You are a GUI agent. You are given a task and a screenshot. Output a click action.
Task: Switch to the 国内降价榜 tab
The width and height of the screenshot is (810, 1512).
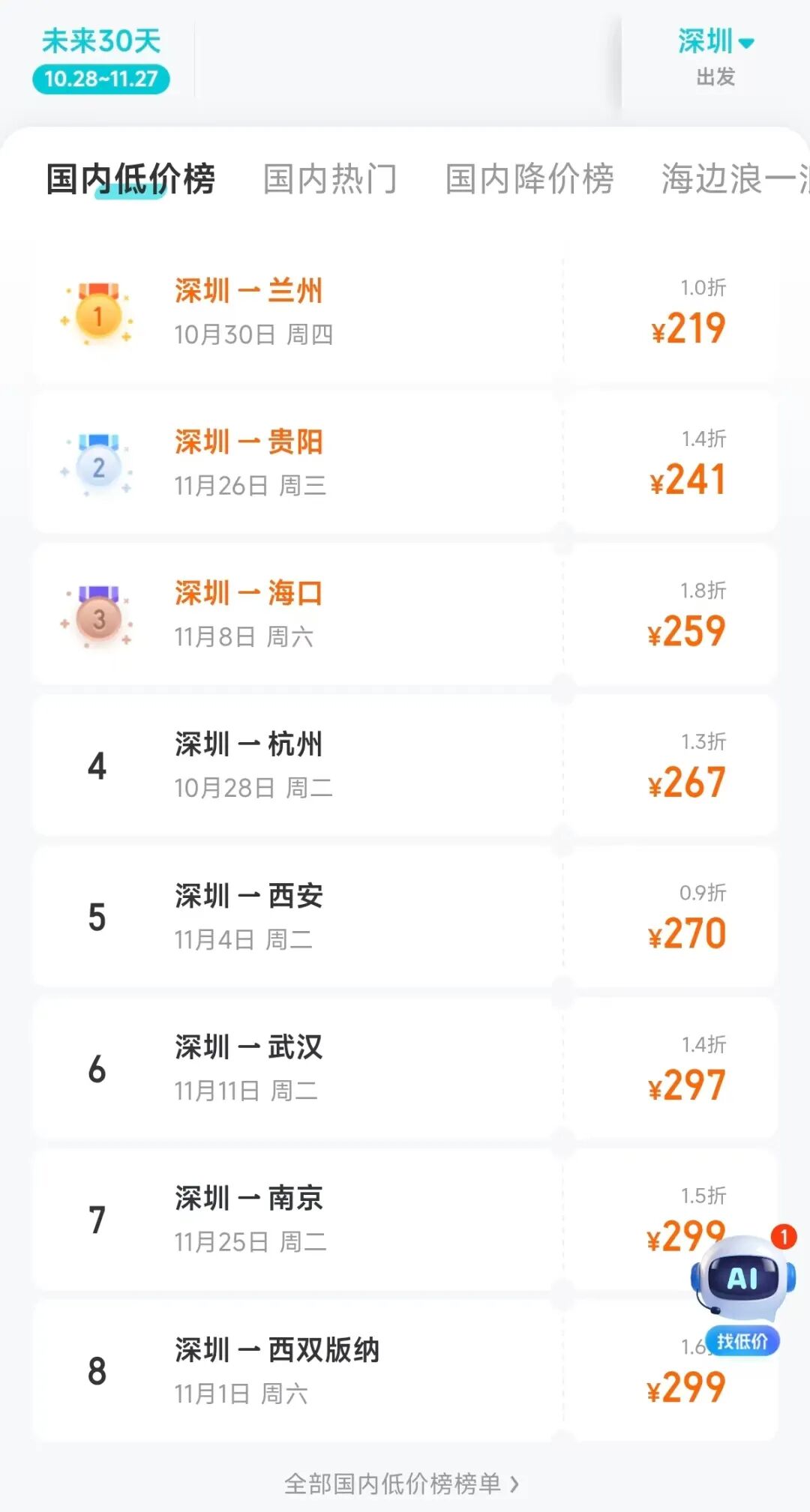(x=529, y=179)
